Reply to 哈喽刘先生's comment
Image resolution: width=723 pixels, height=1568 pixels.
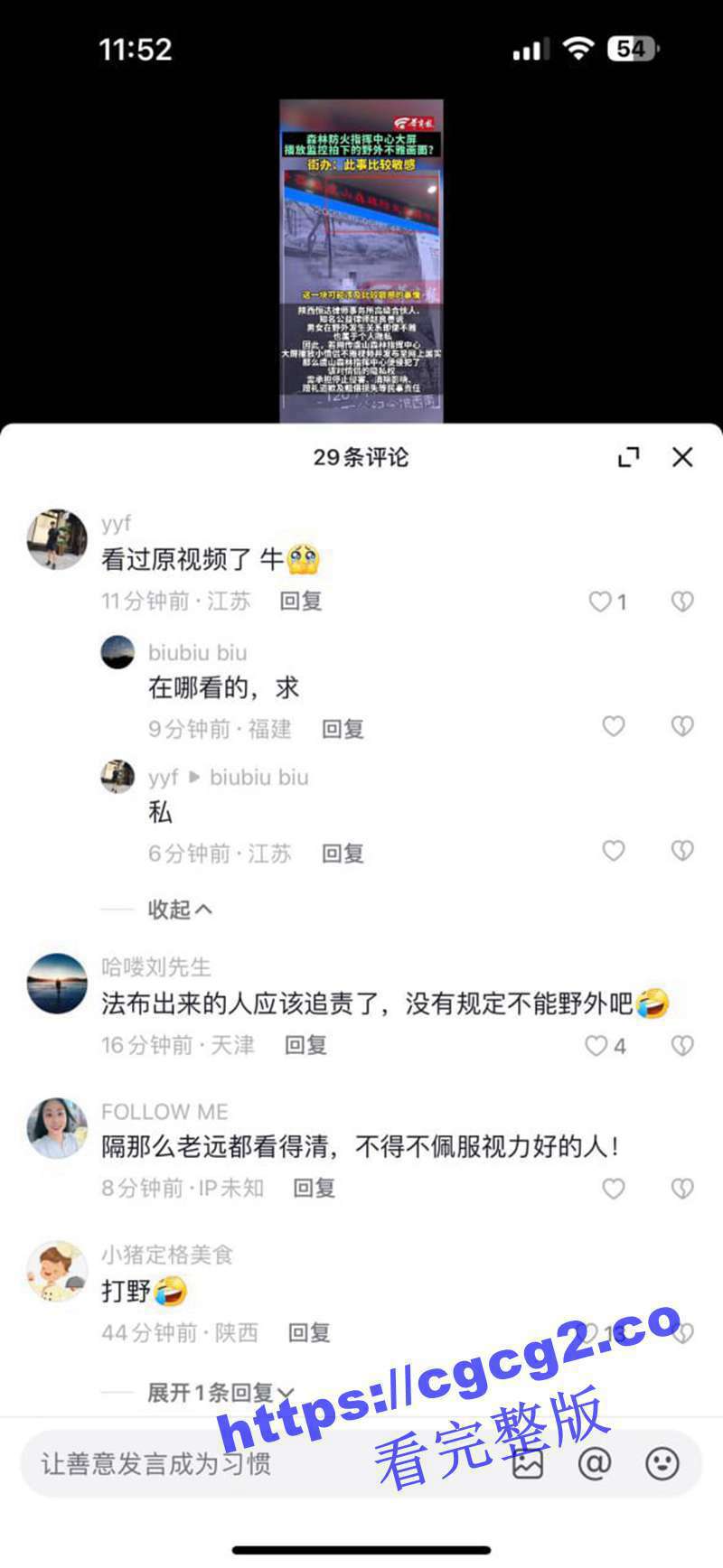pos(305,1046)
